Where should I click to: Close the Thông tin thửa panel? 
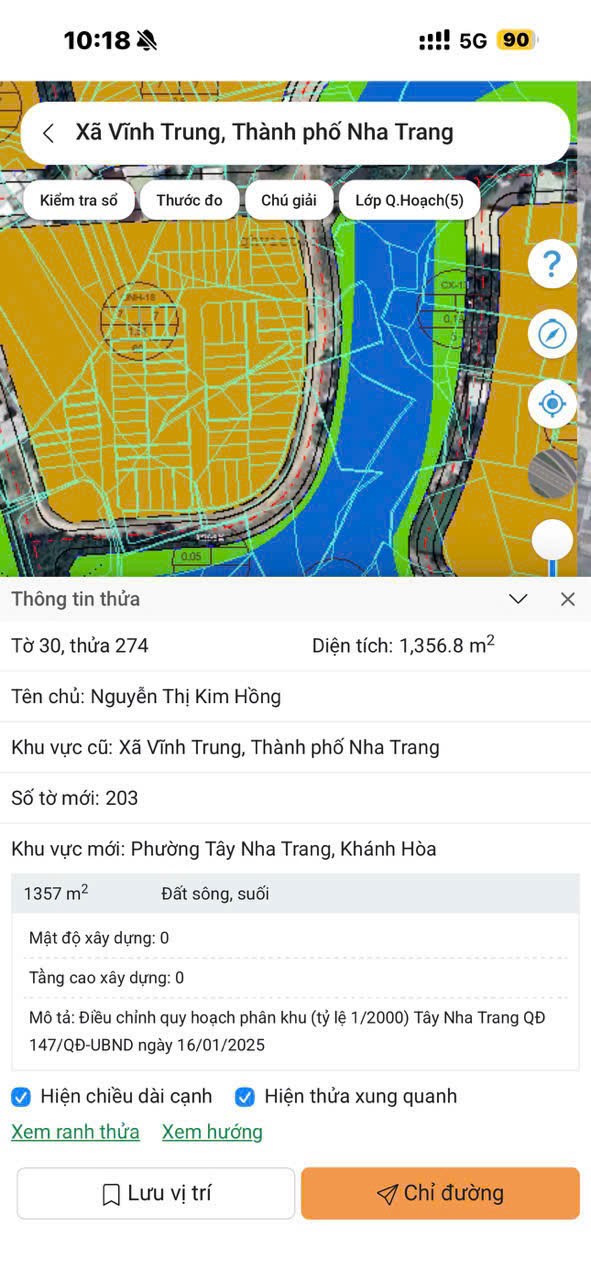tap(568, 599)
